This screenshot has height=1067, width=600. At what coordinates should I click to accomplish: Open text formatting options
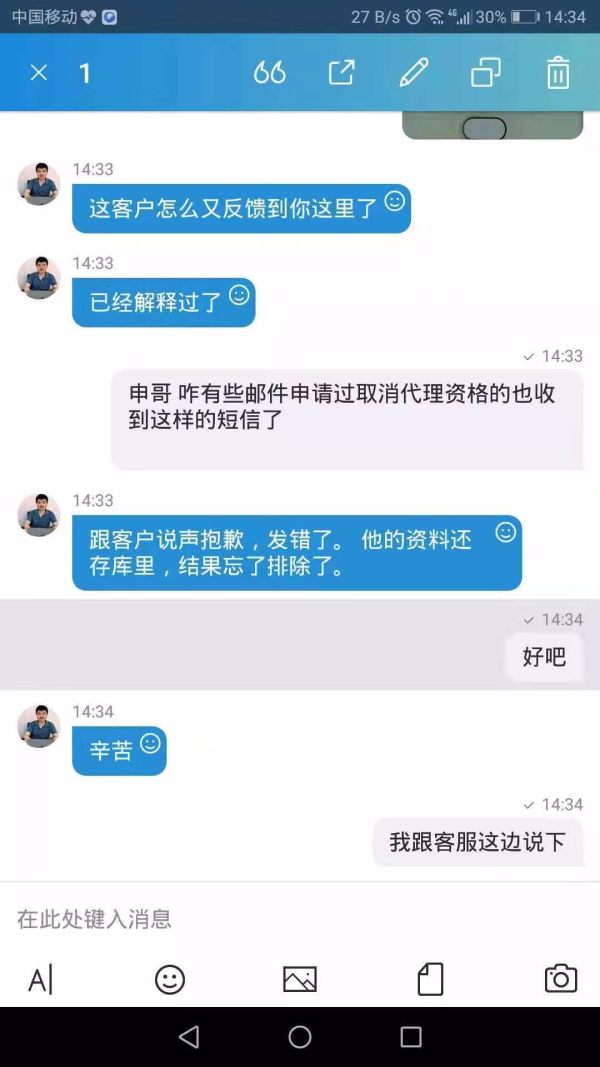point(40,979)
